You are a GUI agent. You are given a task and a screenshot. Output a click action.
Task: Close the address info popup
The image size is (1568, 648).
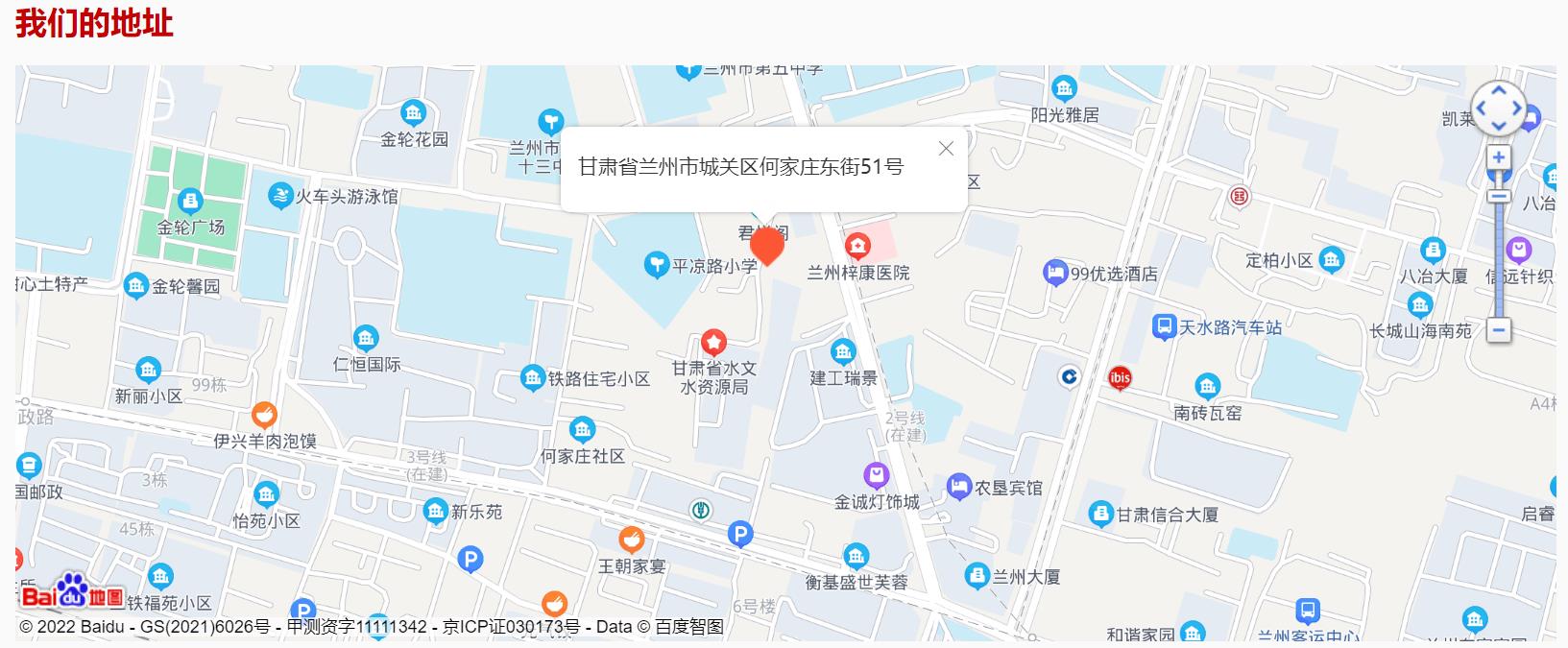click(x=946, y=149)
